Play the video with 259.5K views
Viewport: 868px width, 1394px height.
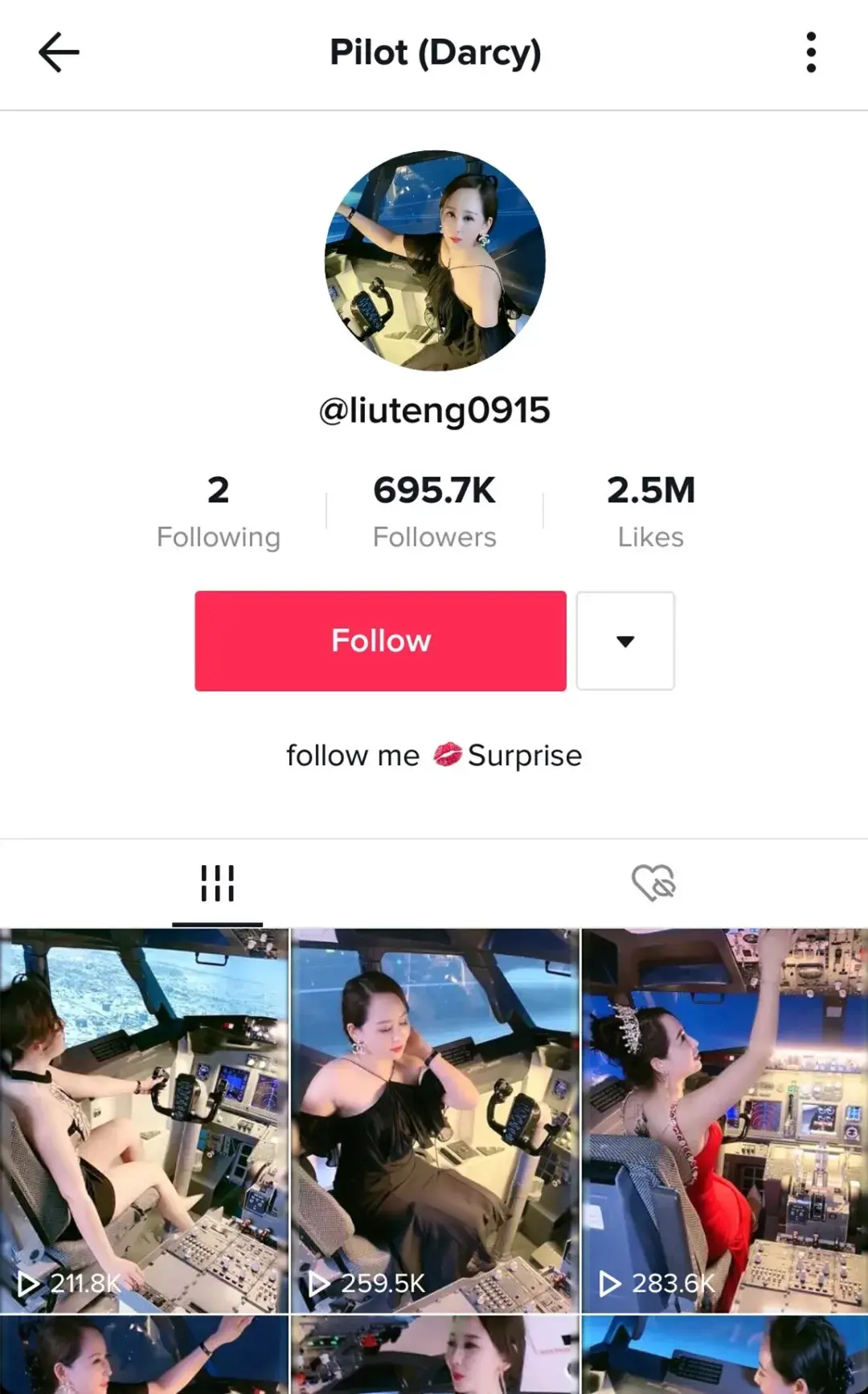coord(435,1120)
